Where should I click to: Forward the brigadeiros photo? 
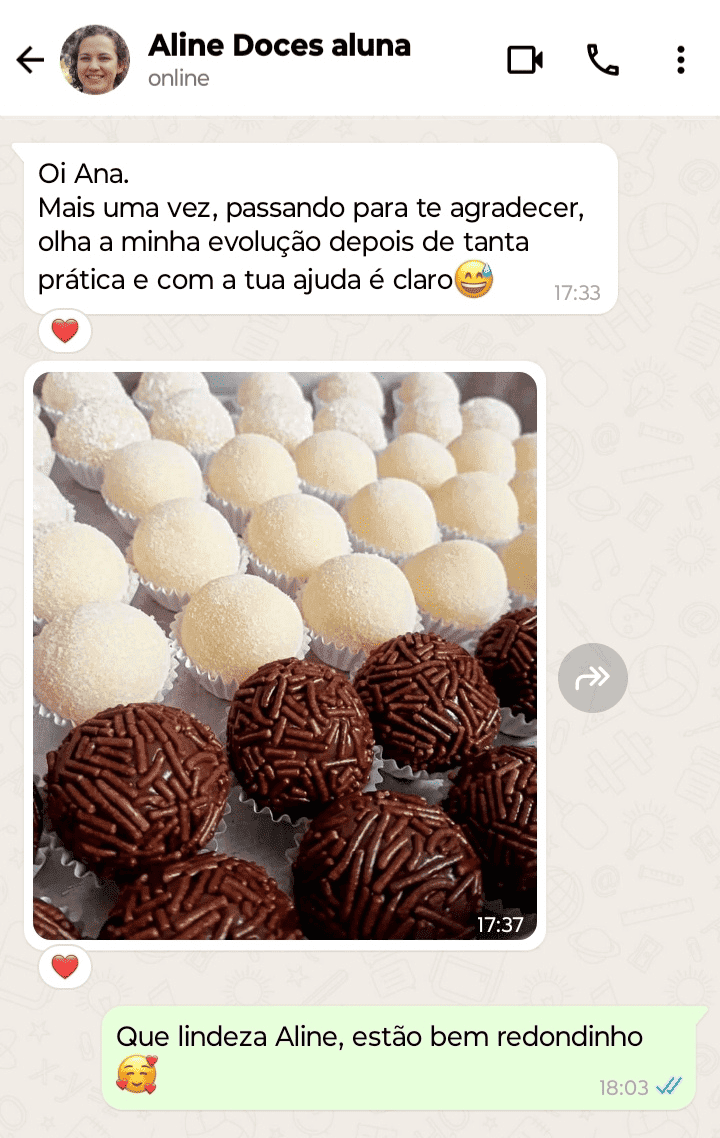tap(593, 679)
